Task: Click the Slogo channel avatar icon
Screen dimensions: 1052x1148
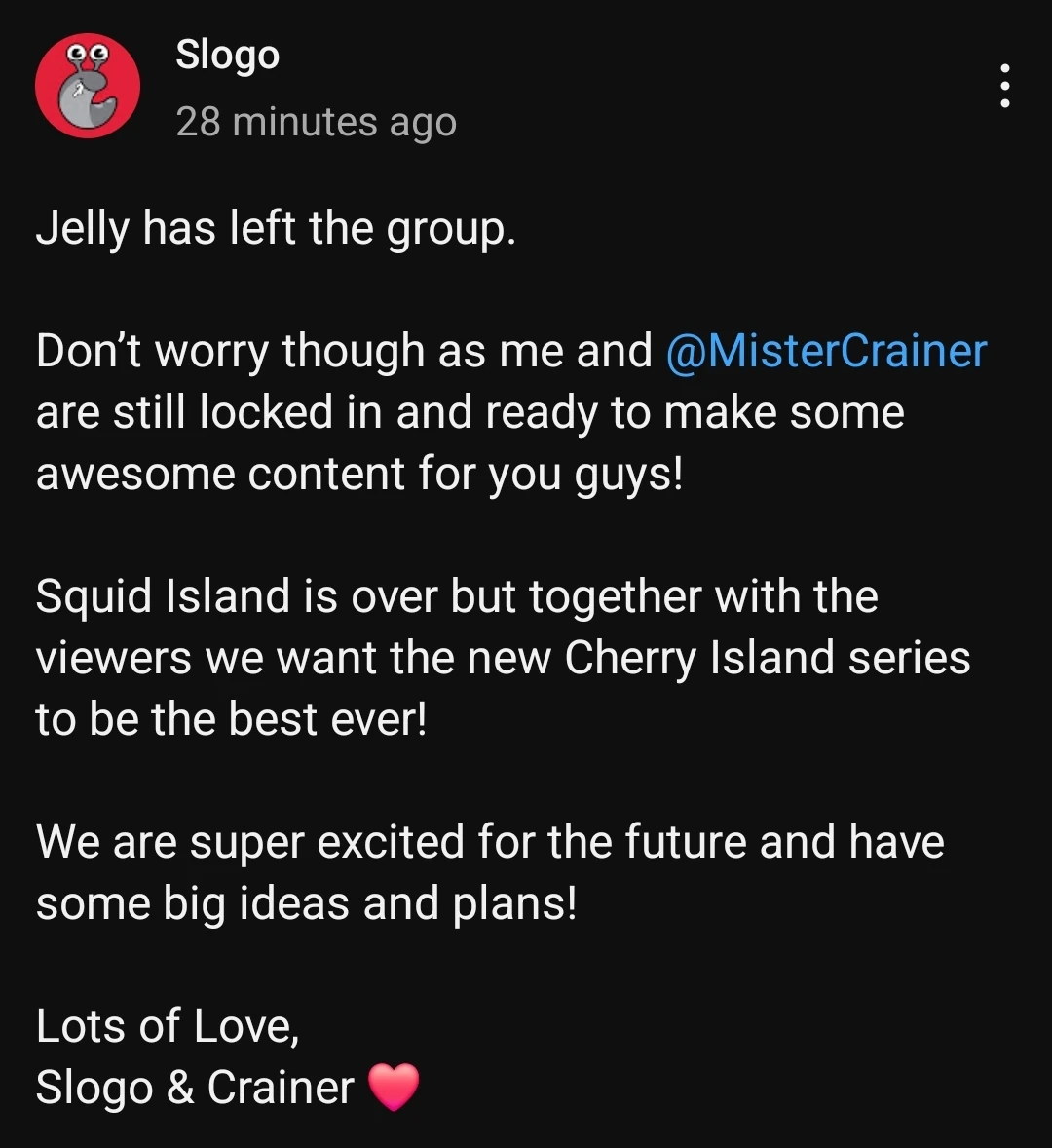Action: click(x=88, y=86)
